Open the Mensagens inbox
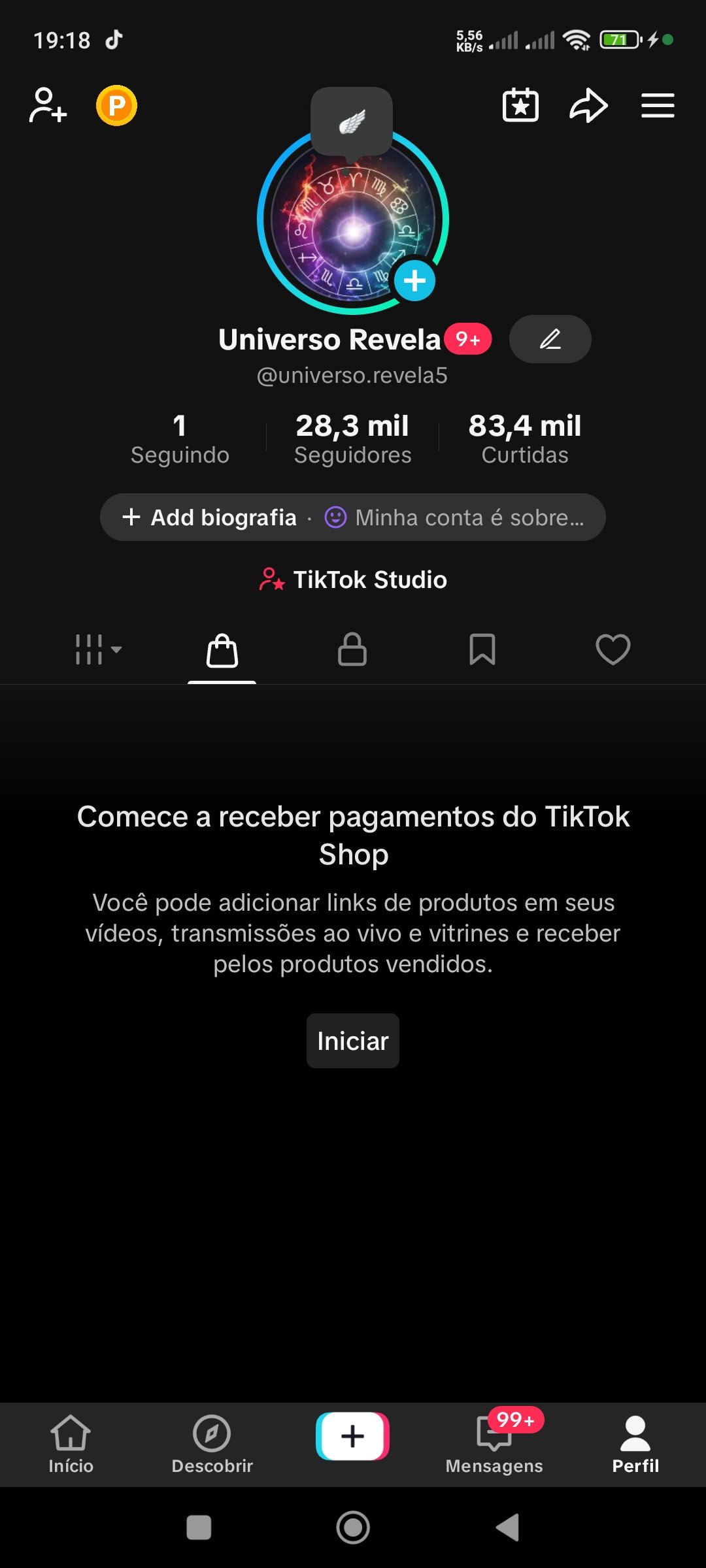Screen dimensions: 706x1568 [494, 1443]
